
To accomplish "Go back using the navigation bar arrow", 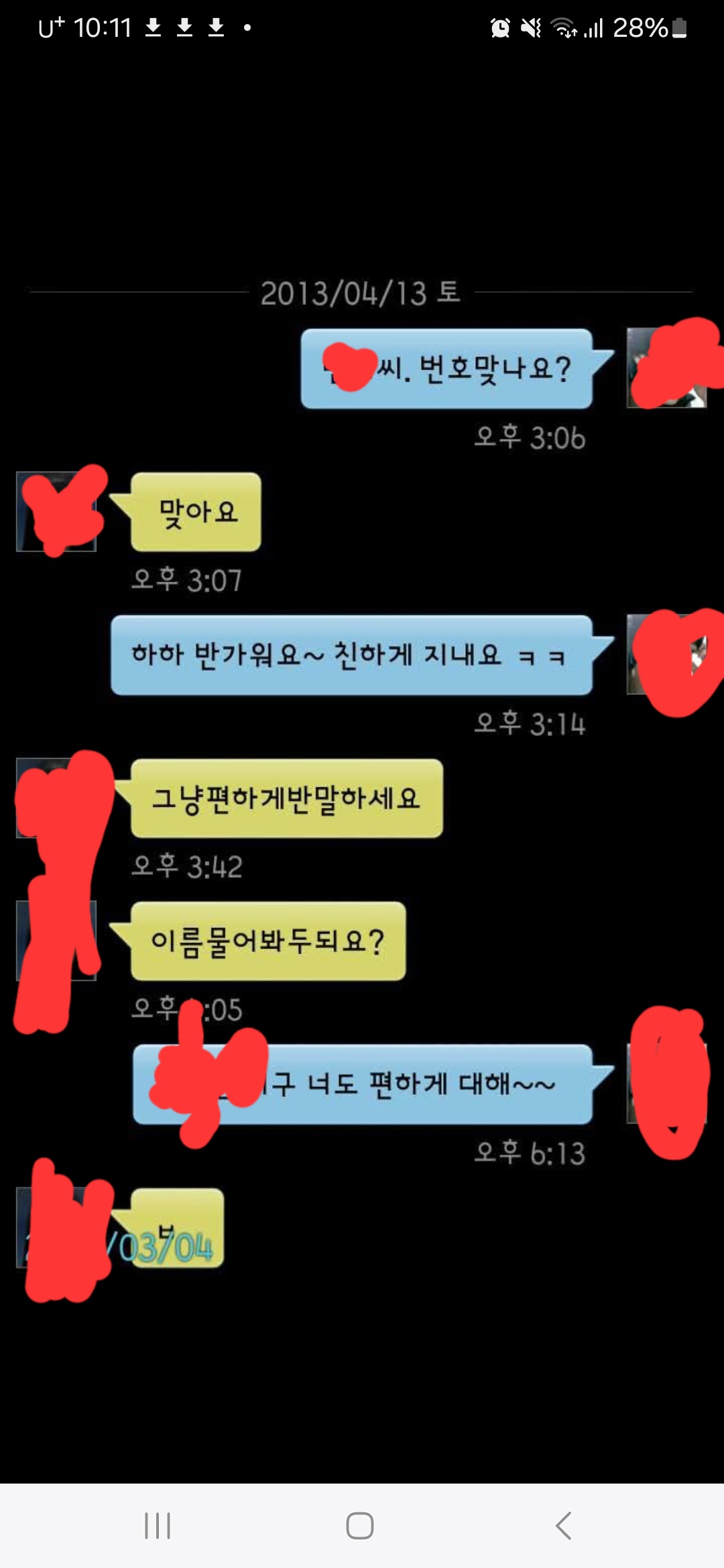I will click(x=564, y=1526).
